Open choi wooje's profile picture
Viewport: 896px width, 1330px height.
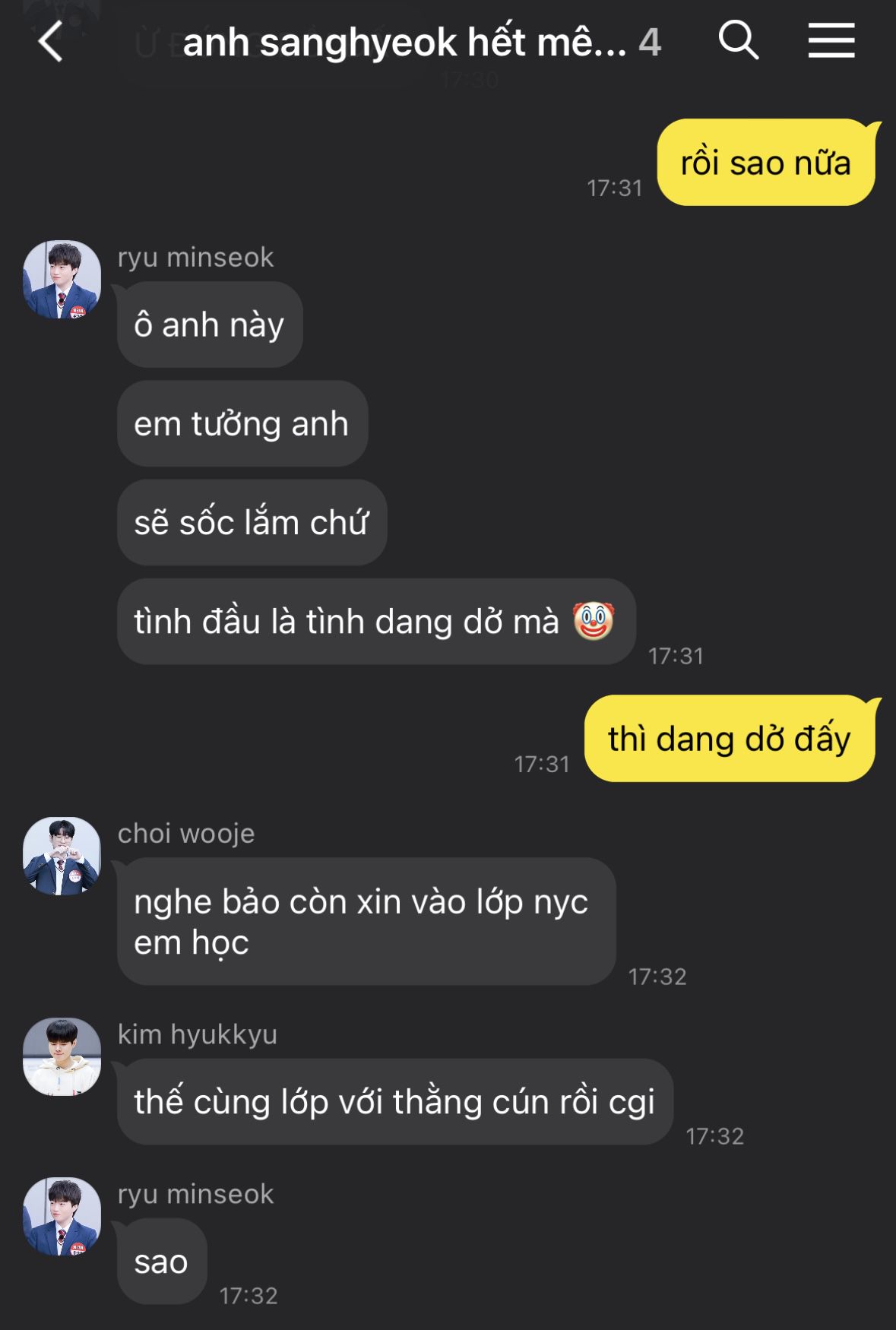(x=62, y=857)
